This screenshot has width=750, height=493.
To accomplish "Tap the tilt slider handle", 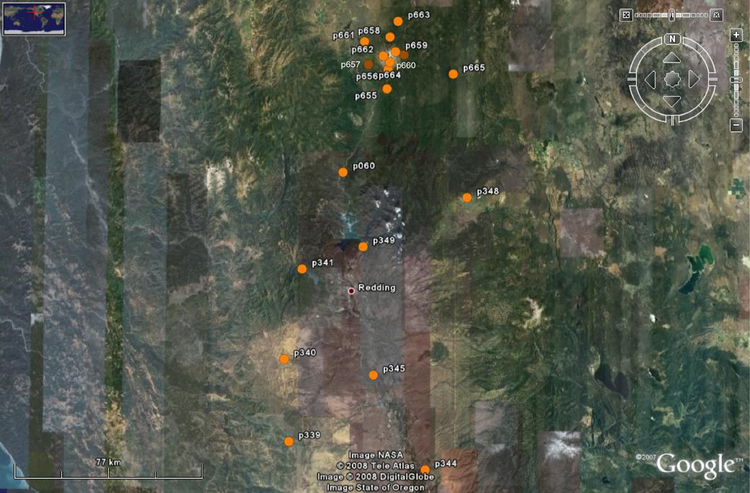I will click(671, 15).
